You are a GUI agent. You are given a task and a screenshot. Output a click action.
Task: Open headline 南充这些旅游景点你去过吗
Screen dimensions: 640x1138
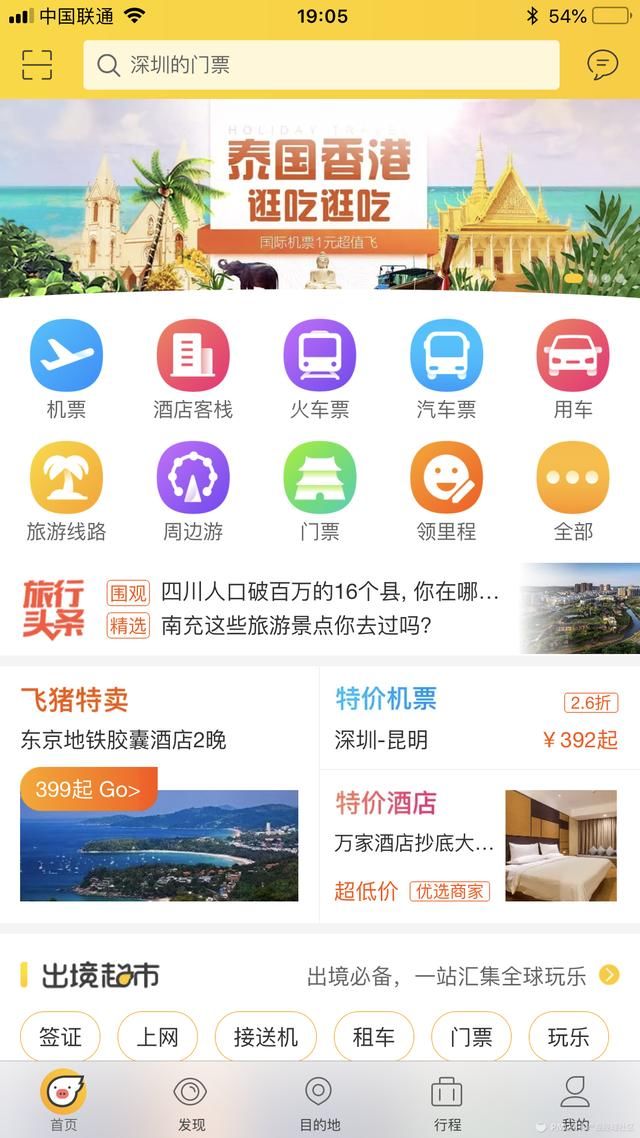(x=296, y=626)
